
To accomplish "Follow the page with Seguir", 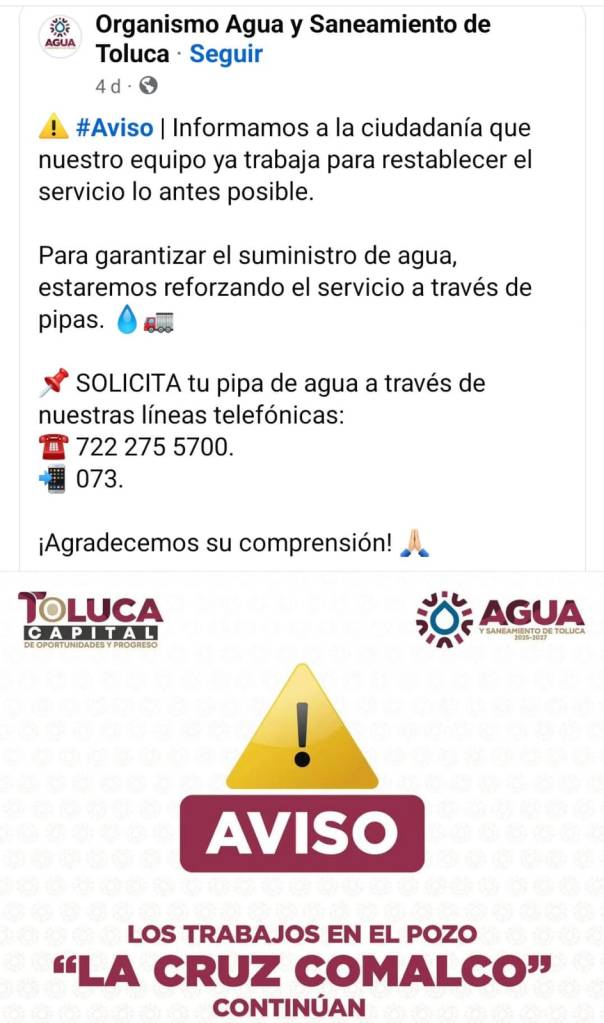I will point(226,54).
